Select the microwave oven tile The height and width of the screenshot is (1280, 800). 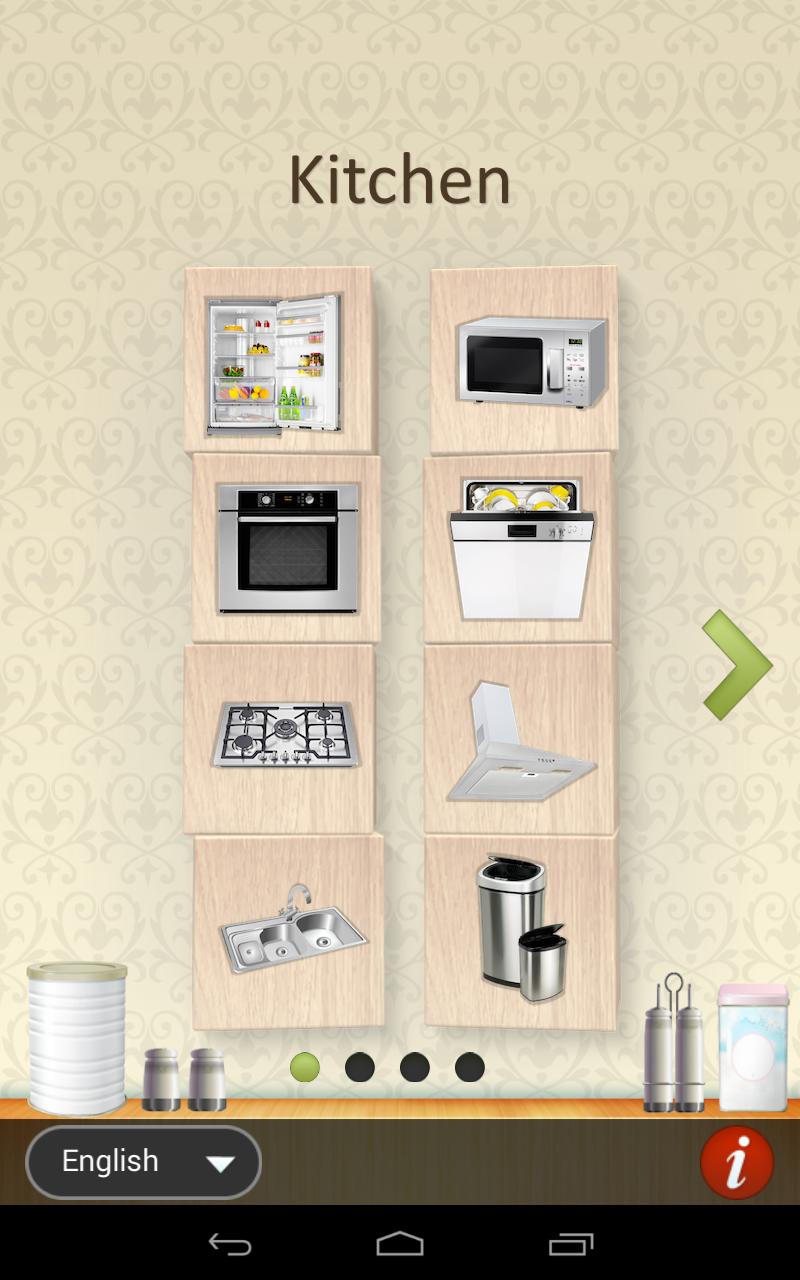(524, 360)
